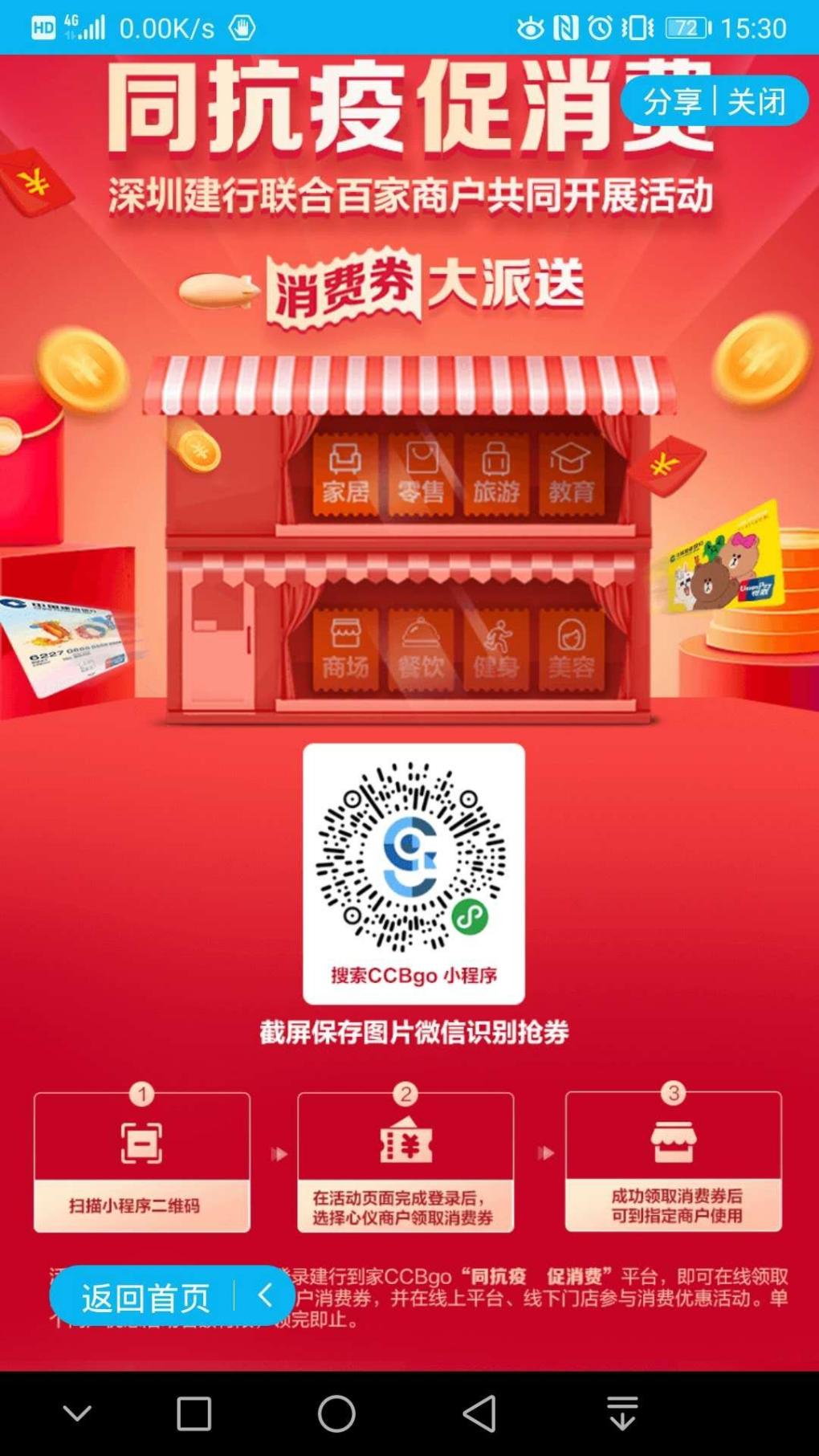Share this promotion via 分享

[x=671, y=101]
